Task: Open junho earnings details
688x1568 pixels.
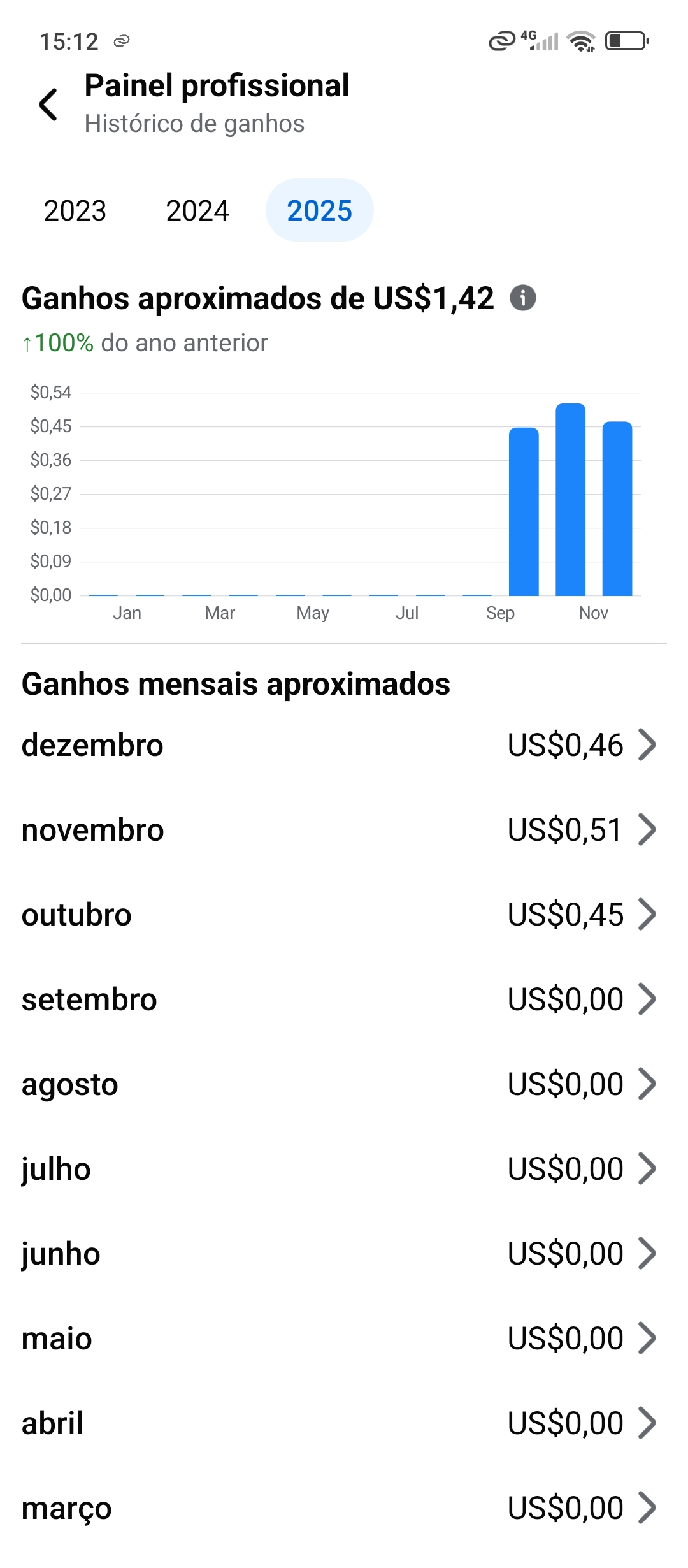Action: click(344, 1254)
